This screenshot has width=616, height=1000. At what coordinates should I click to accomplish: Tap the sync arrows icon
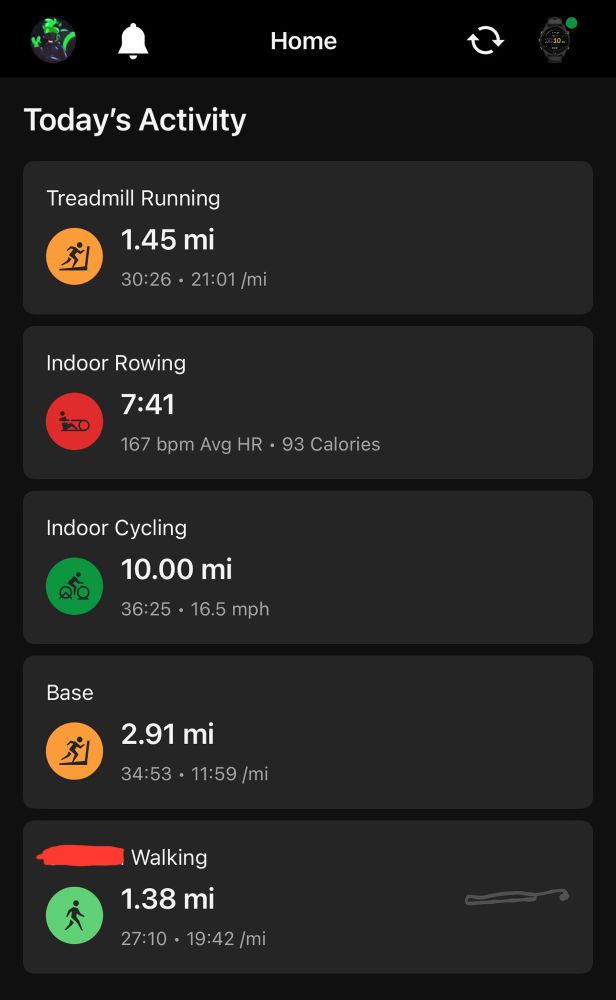tap(485, 41)
